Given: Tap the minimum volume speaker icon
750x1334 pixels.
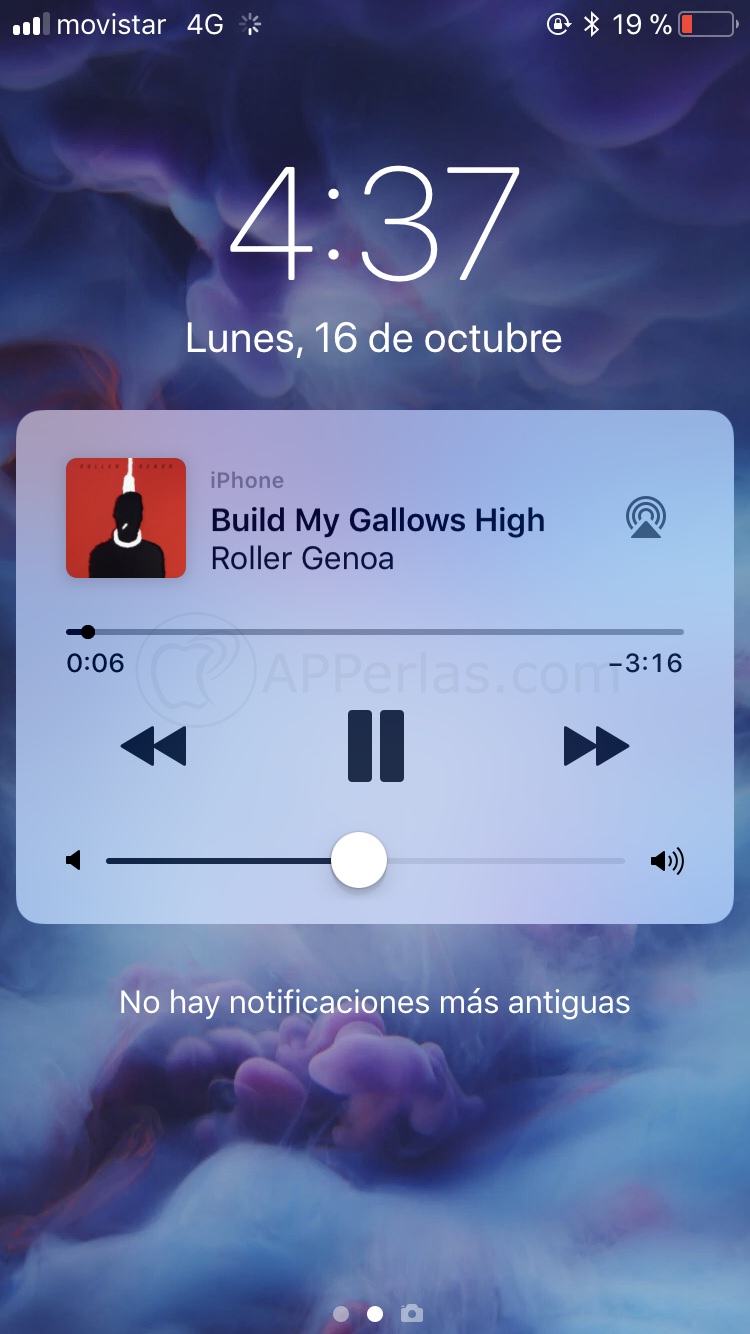Looking at the screenshot, I should click(73, 859).
